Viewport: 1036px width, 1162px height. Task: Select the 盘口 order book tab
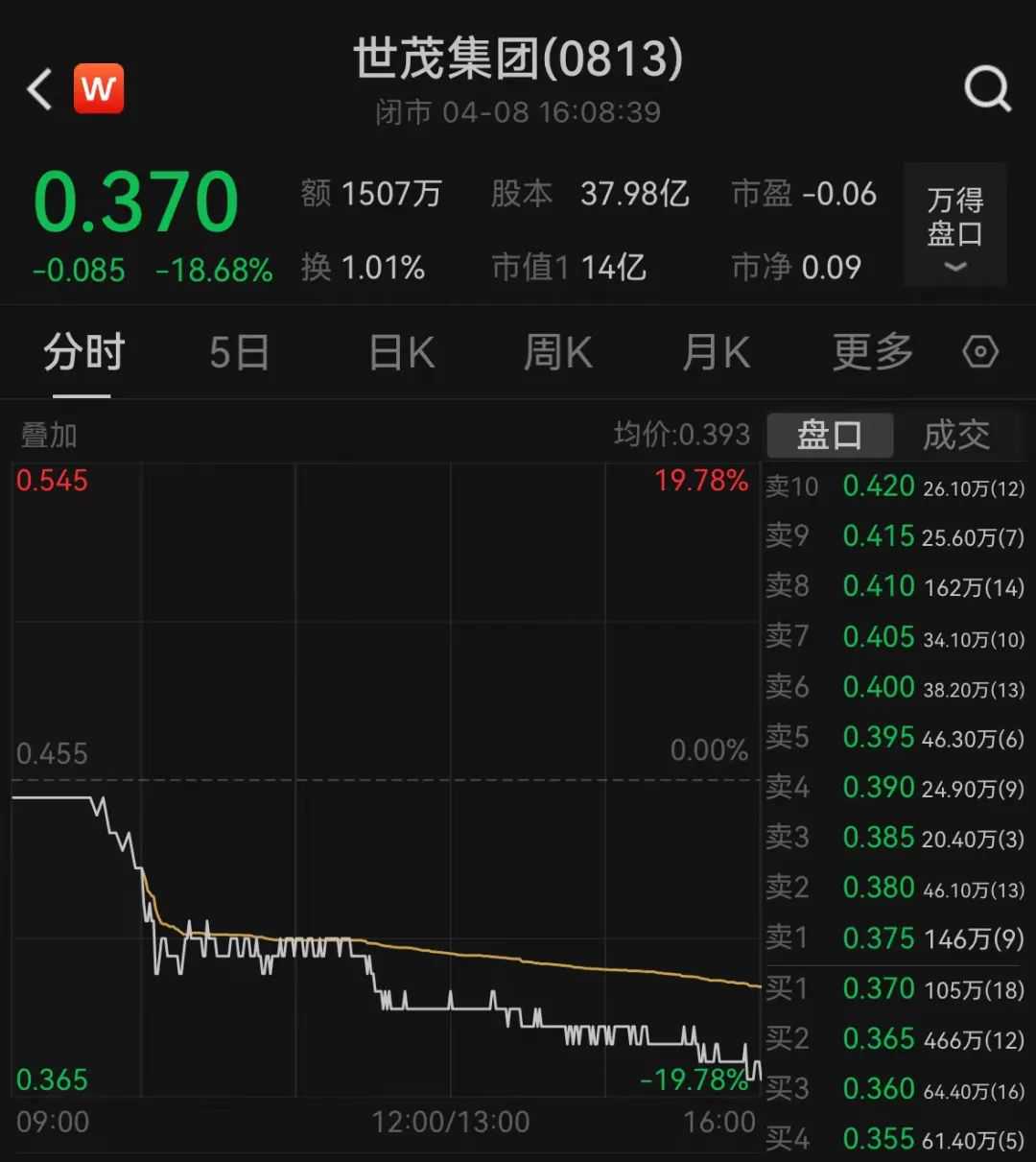(830, 436)
